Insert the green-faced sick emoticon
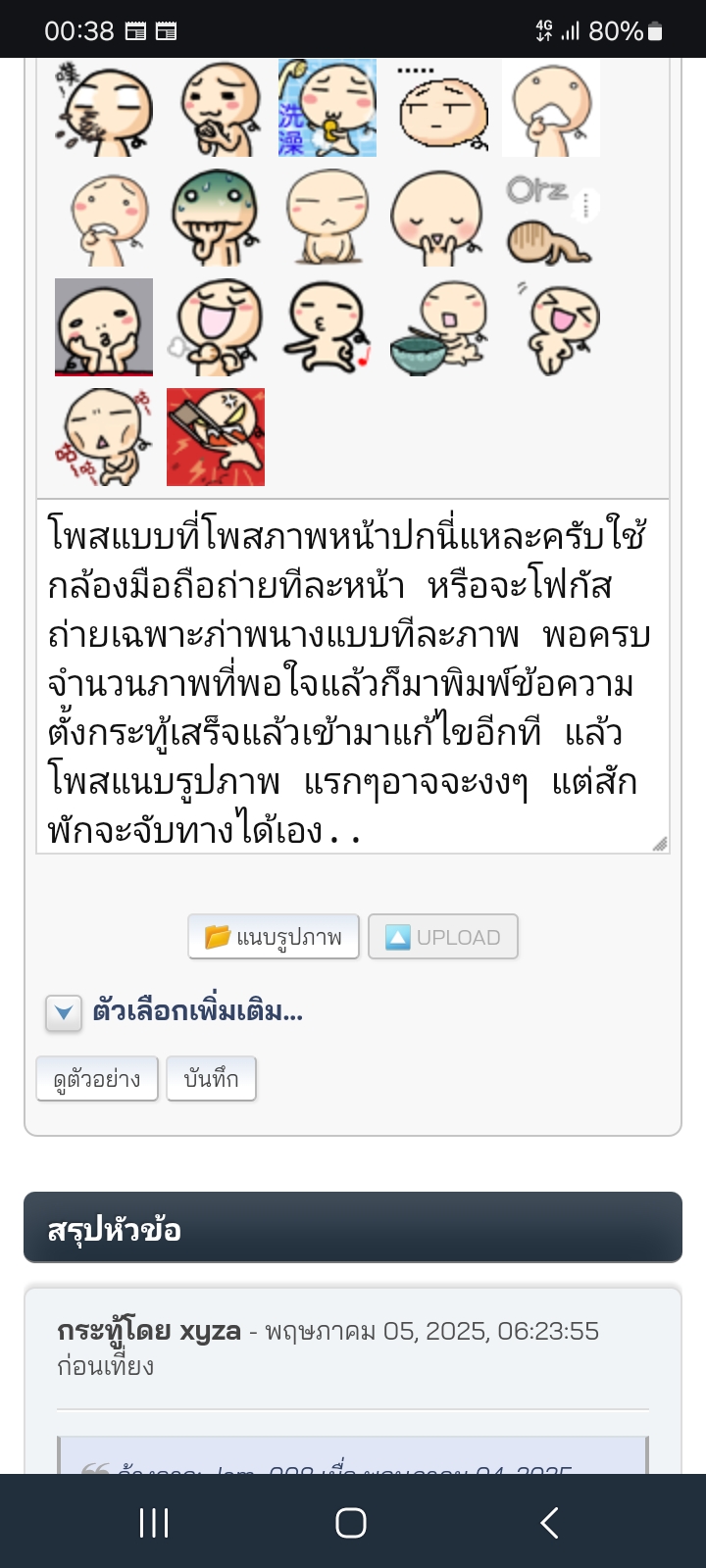 click(215, 218)
